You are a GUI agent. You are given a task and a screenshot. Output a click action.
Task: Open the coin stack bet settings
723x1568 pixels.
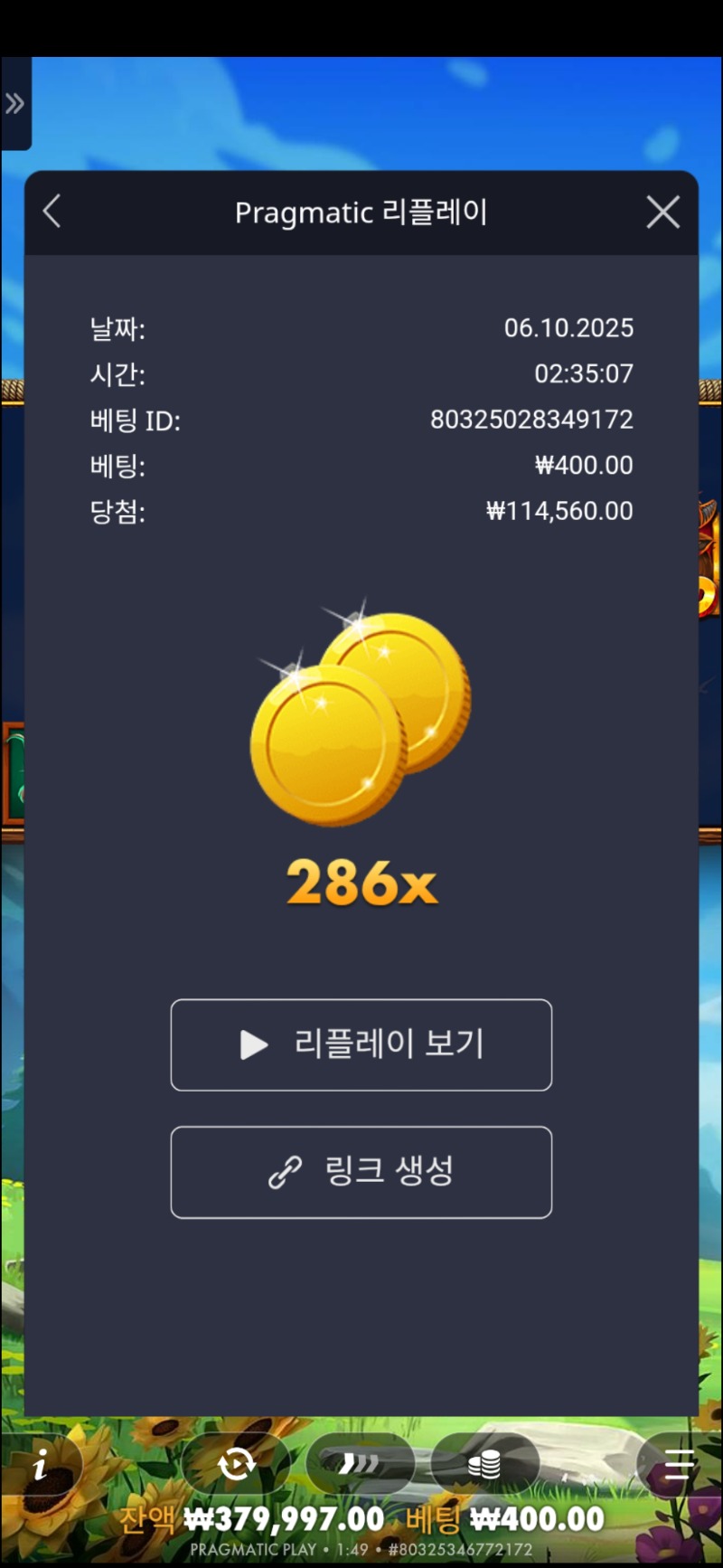point(484,1463)
